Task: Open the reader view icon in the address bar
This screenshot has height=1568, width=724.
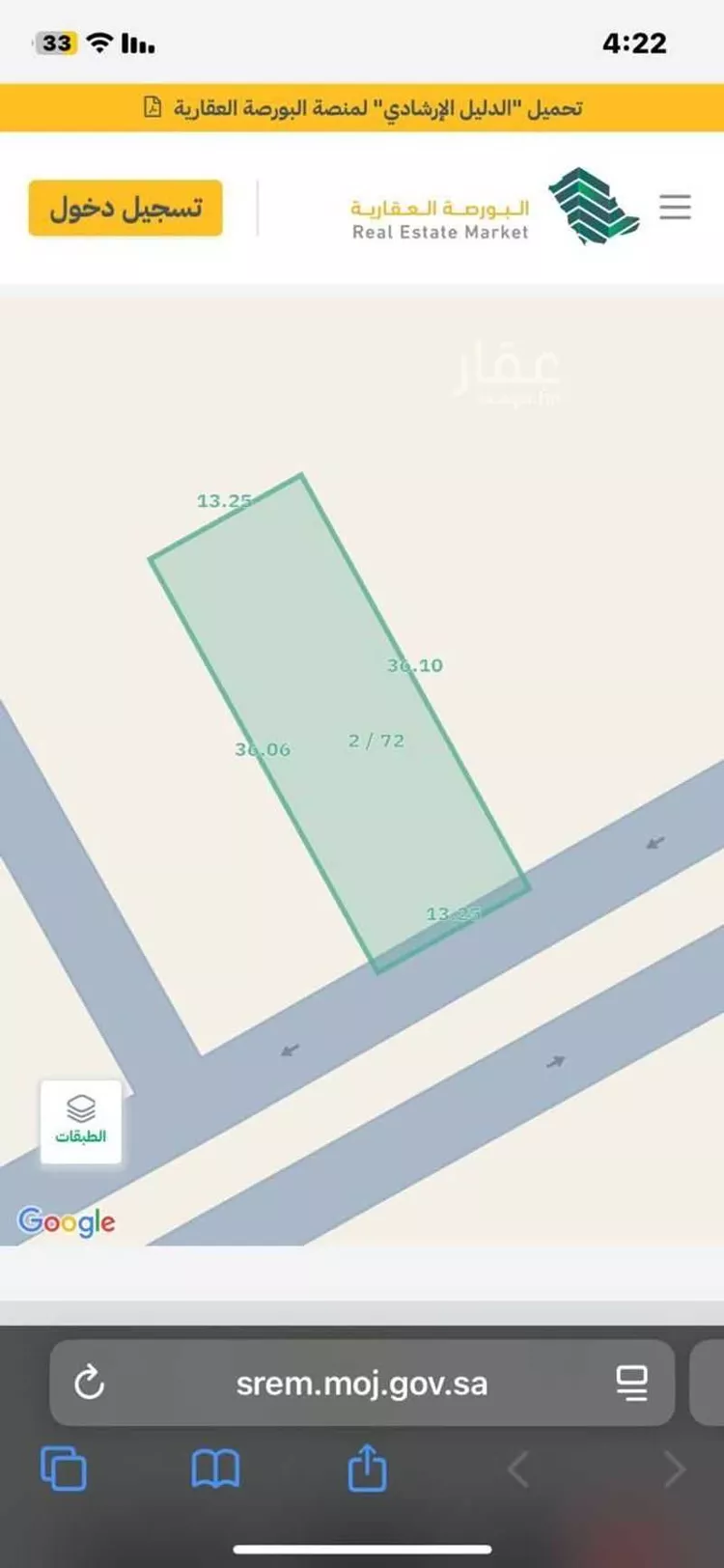Action: 632,1383
